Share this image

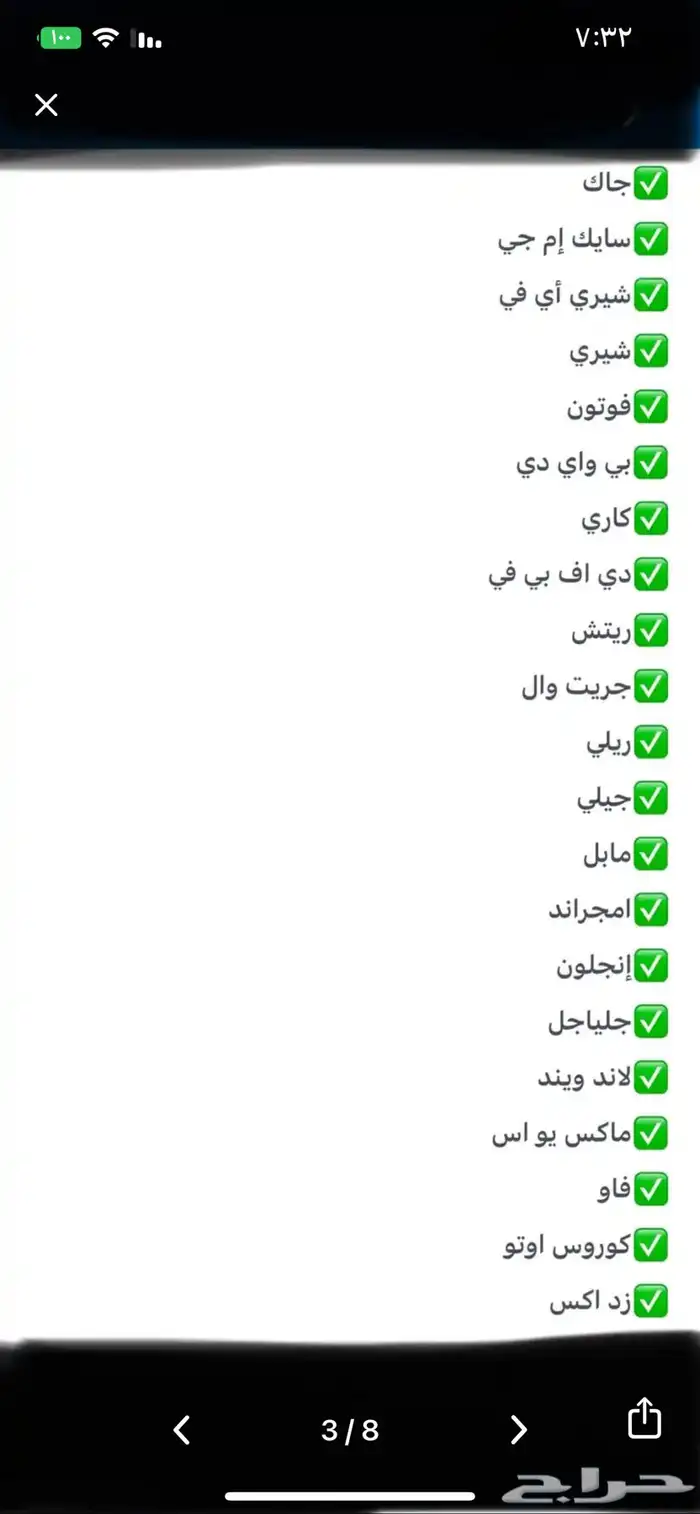click(x=644, y=1418)
